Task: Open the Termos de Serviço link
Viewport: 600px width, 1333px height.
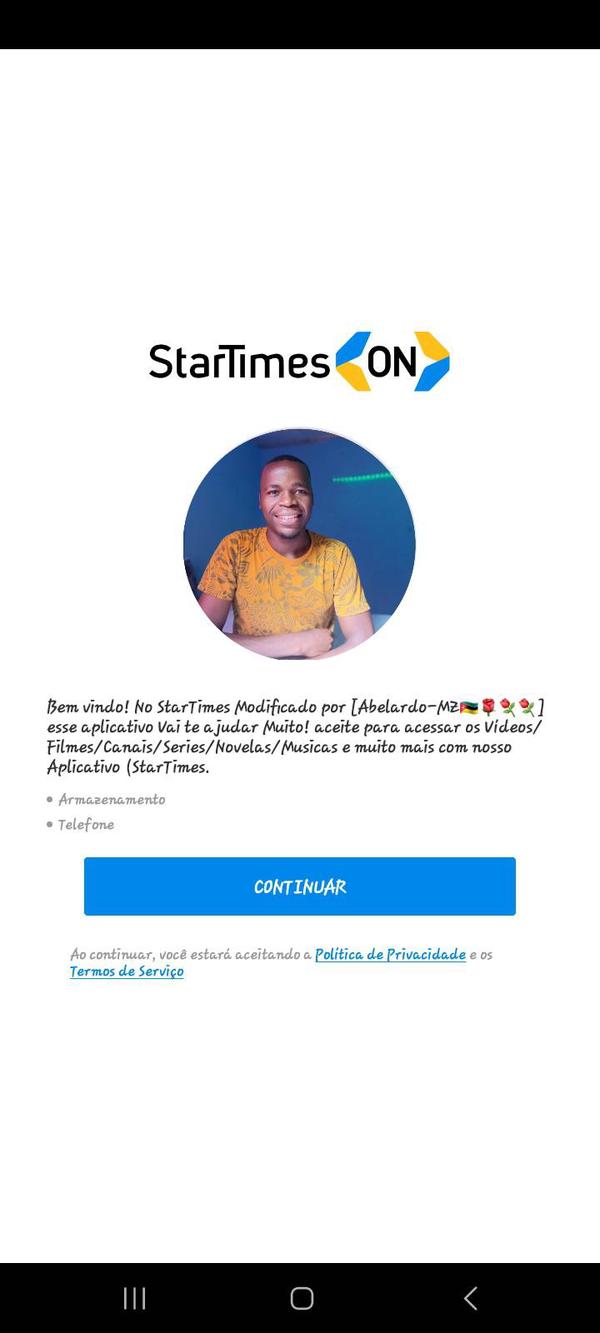Action: click(x=127, y=971)
